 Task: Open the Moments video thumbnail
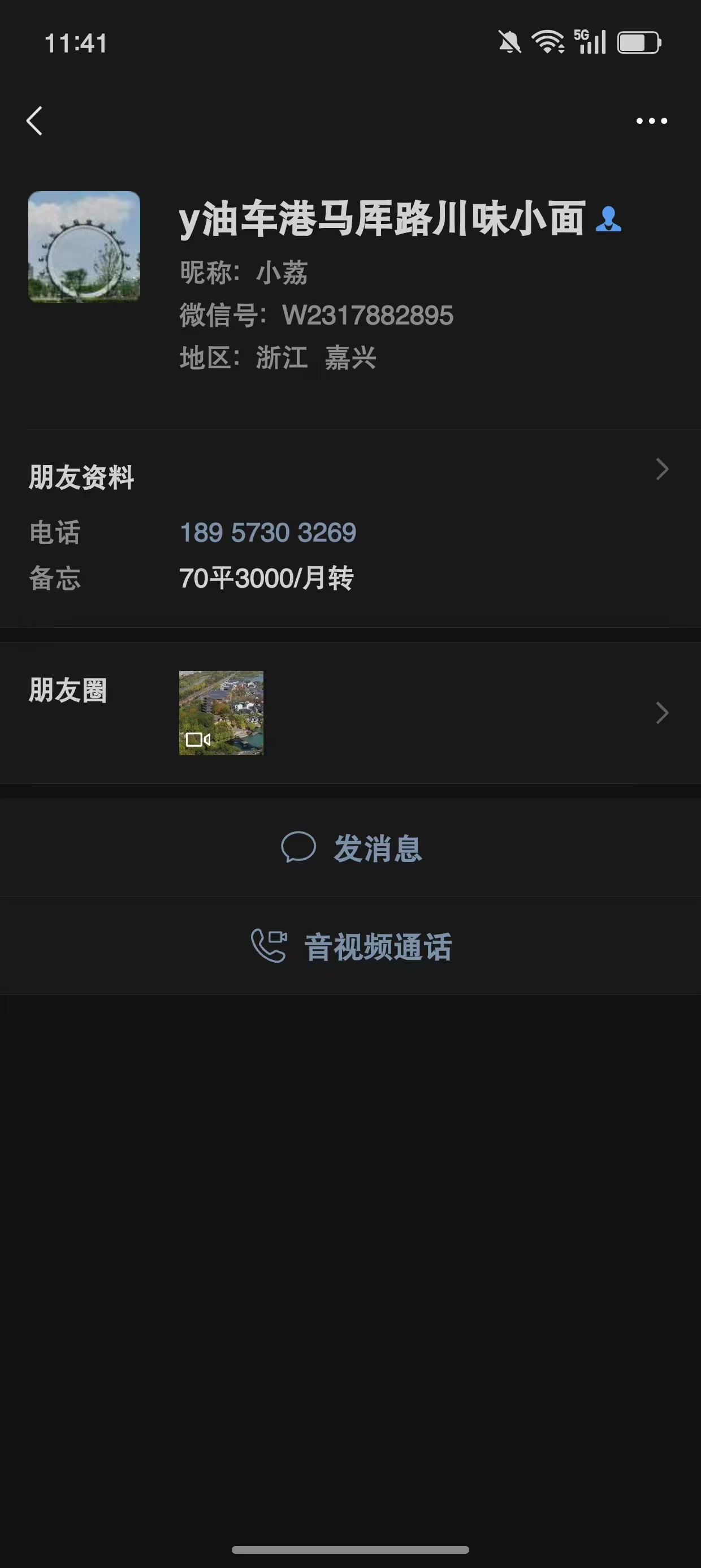[220, 714]
